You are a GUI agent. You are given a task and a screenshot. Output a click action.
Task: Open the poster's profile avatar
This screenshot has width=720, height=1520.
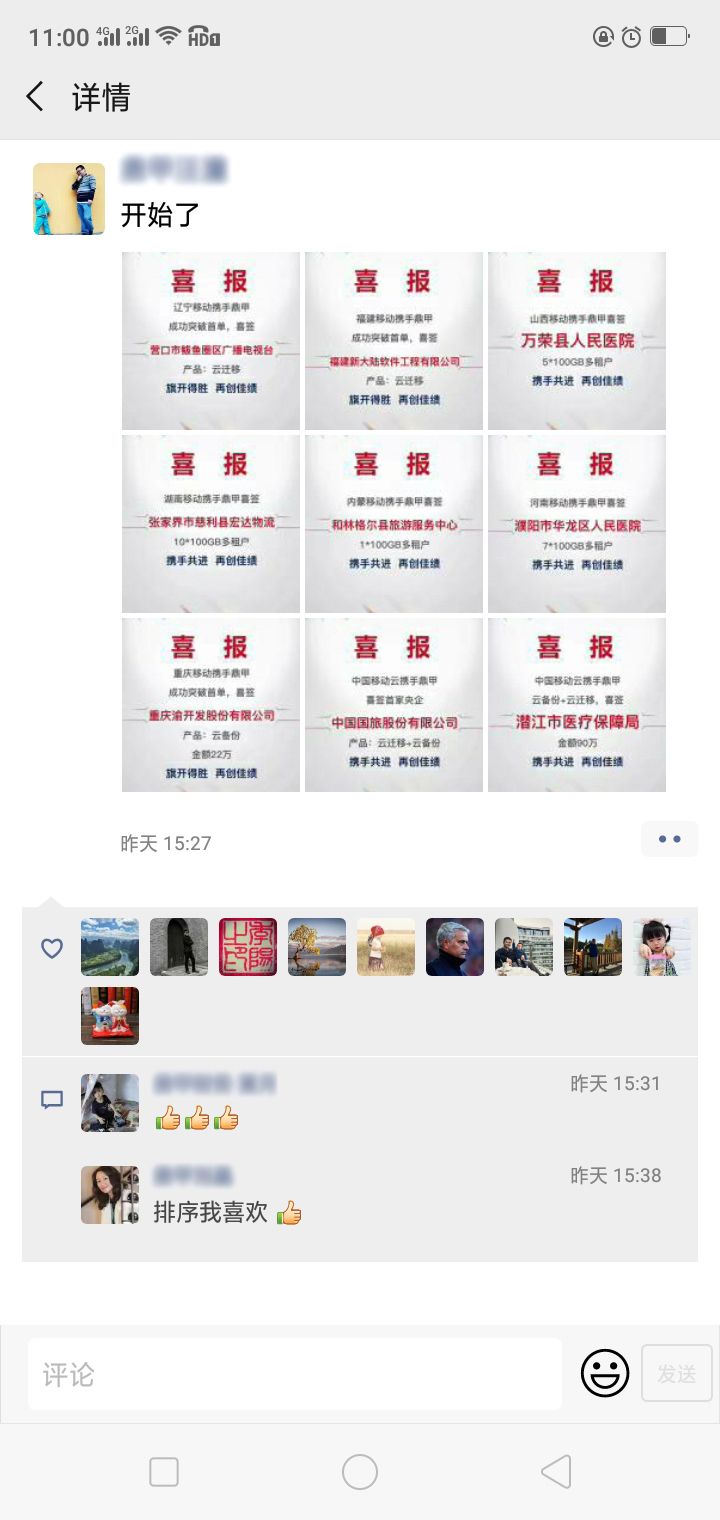coord(69,199)
